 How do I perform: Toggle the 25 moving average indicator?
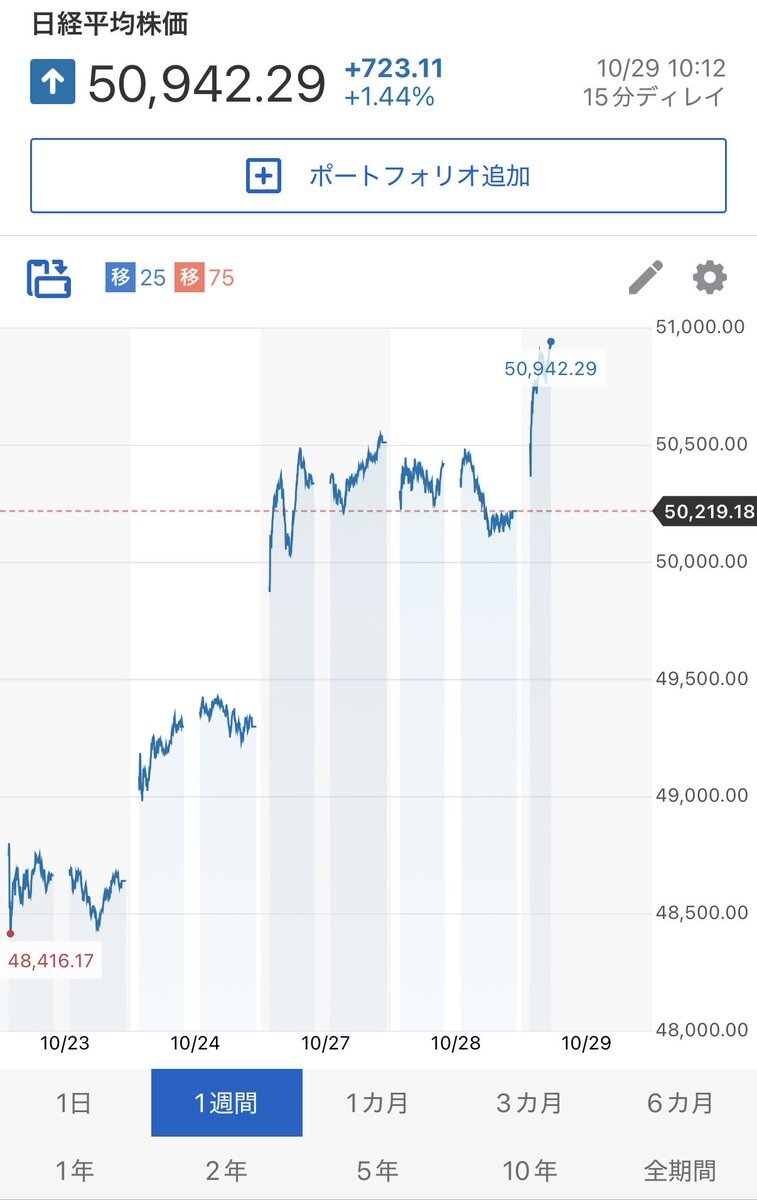(136, 277)
